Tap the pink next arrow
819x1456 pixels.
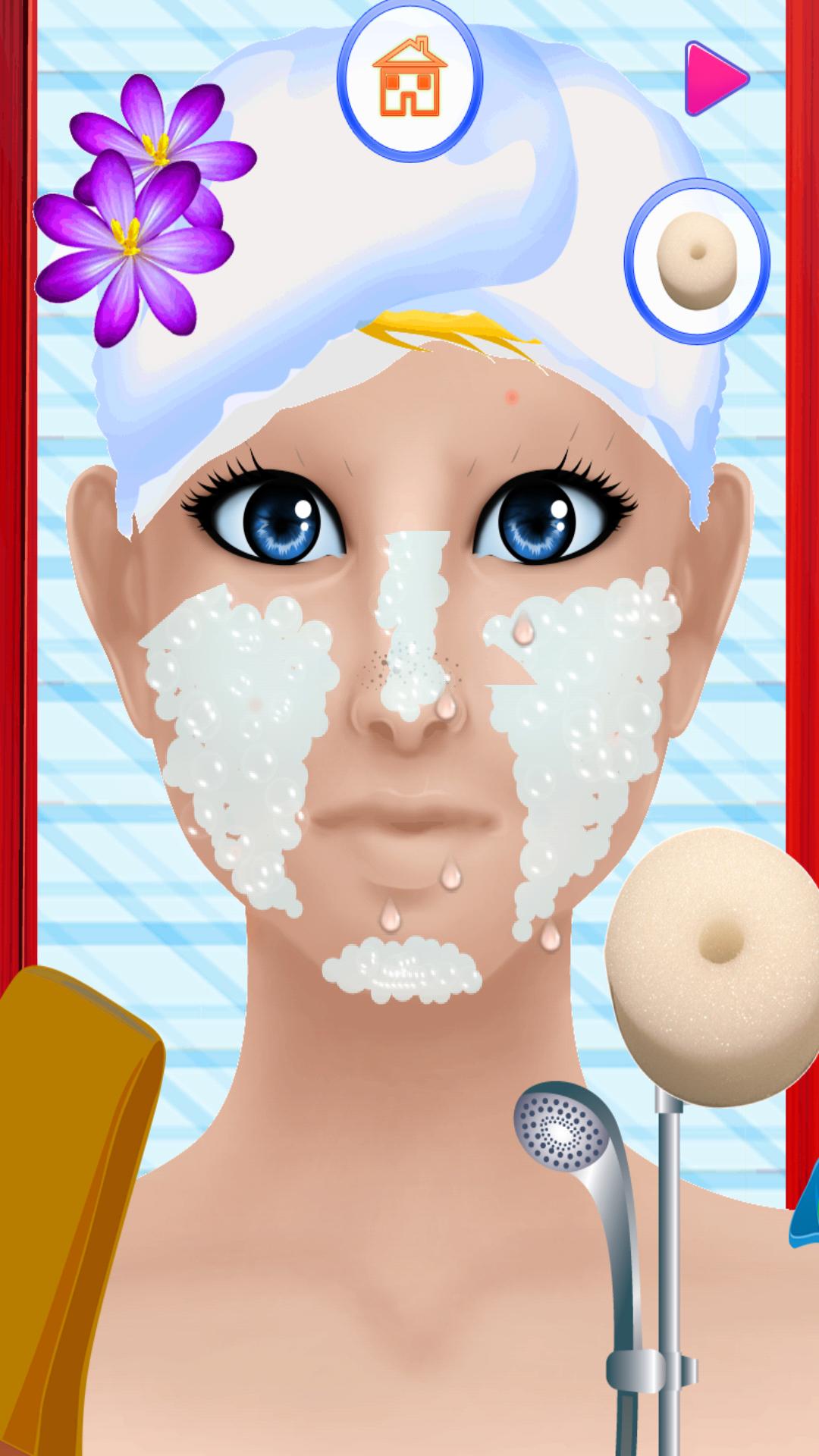pos(714,79)
